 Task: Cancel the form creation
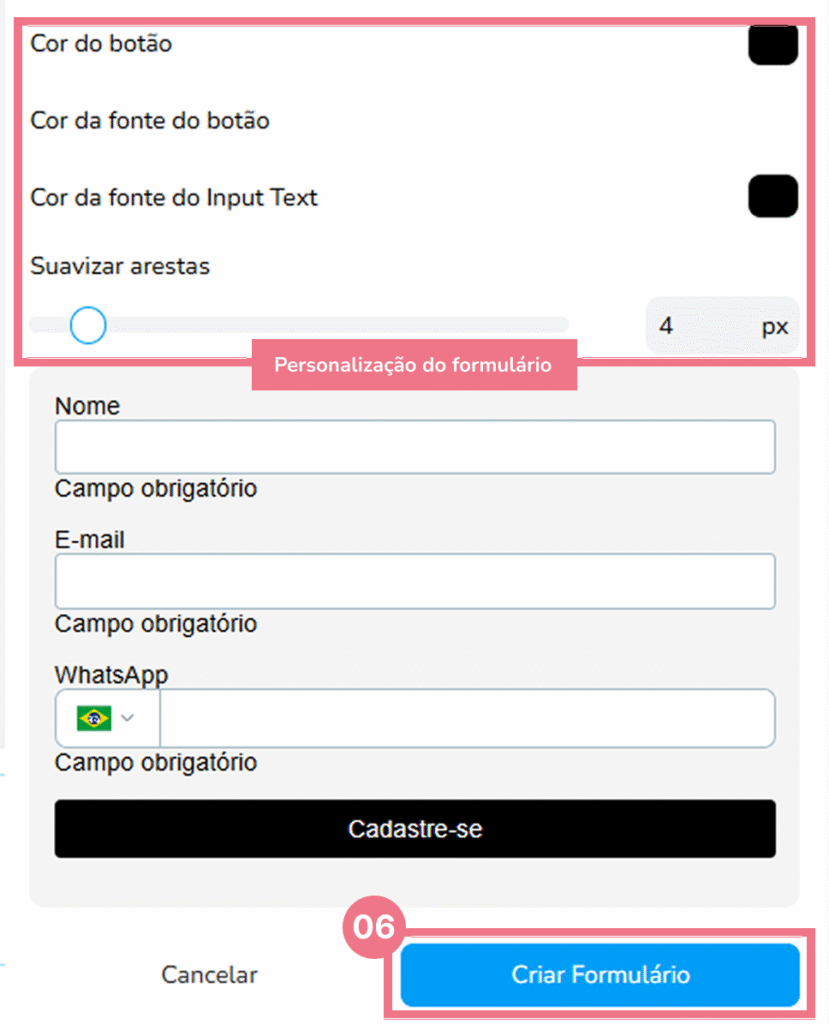[x=209, y=975]
